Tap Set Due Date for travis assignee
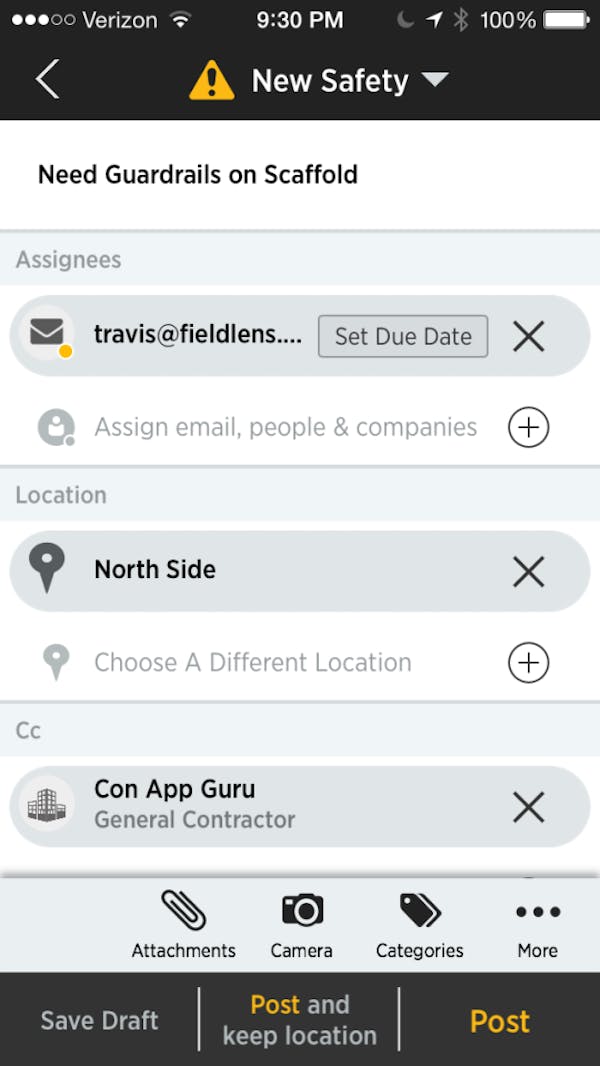Image resolution: width=600 pixels, height=1066 pixels. (403, 336)
